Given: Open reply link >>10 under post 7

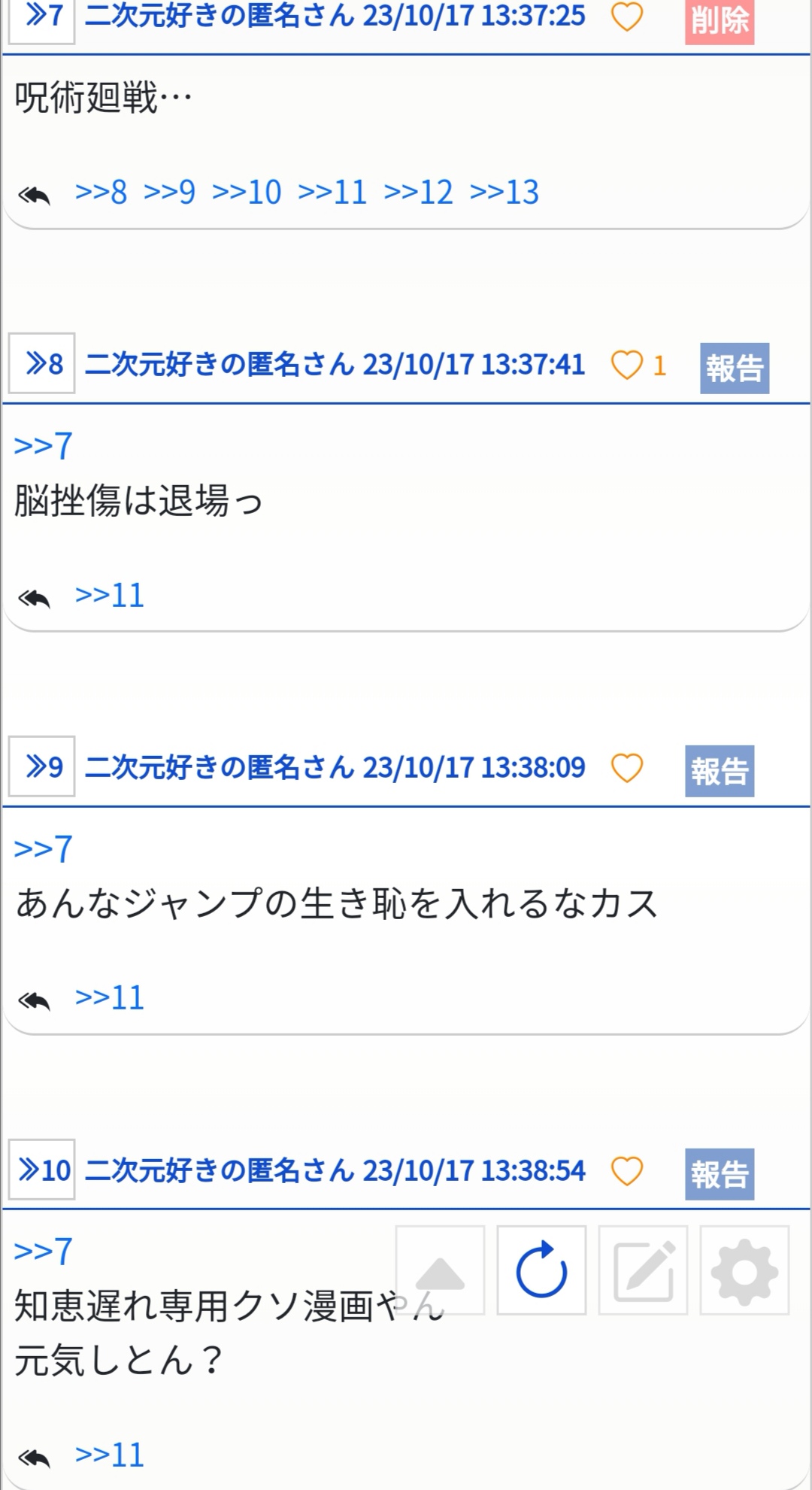Looking at the screenshot, I should point(247,193).
